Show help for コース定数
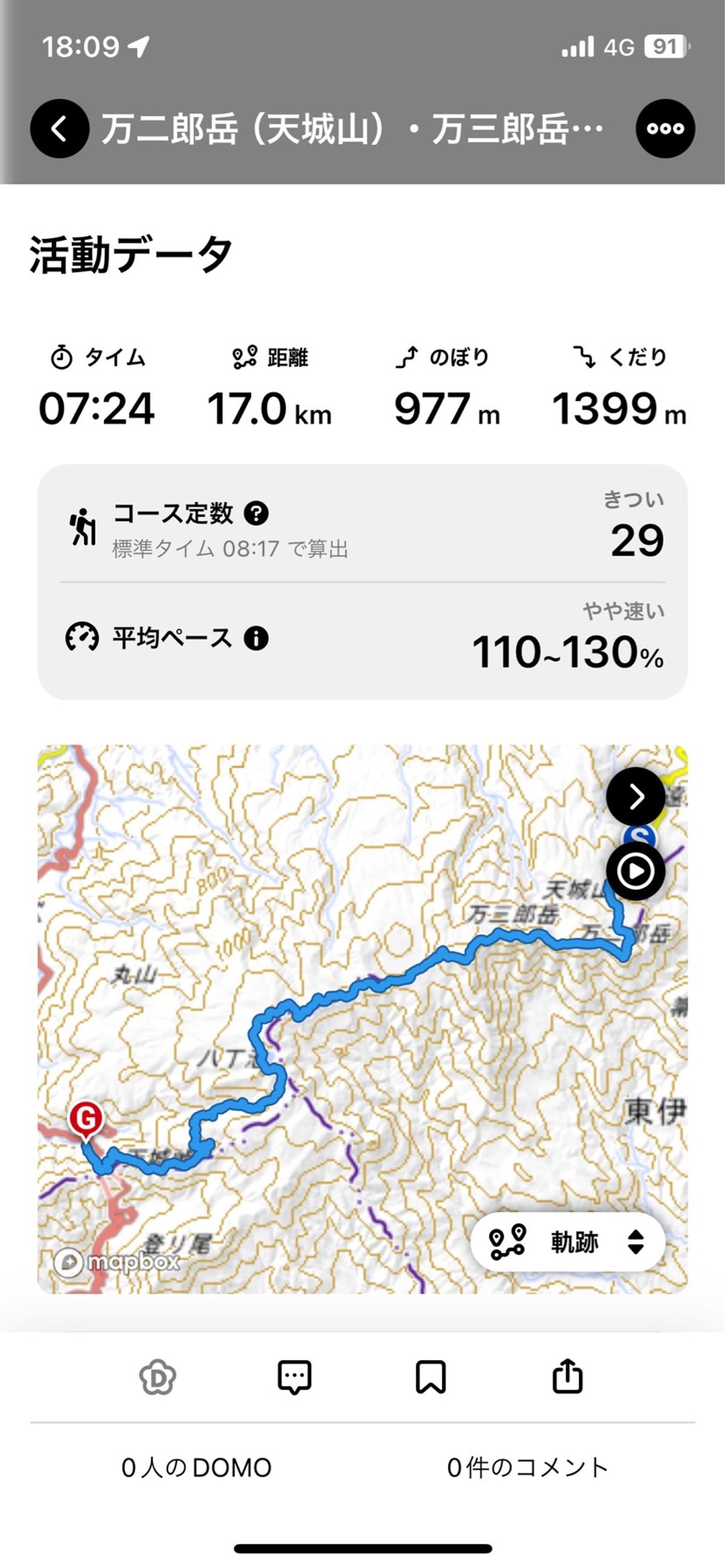This screenshot has height=1568, width=725. [256, 513]
